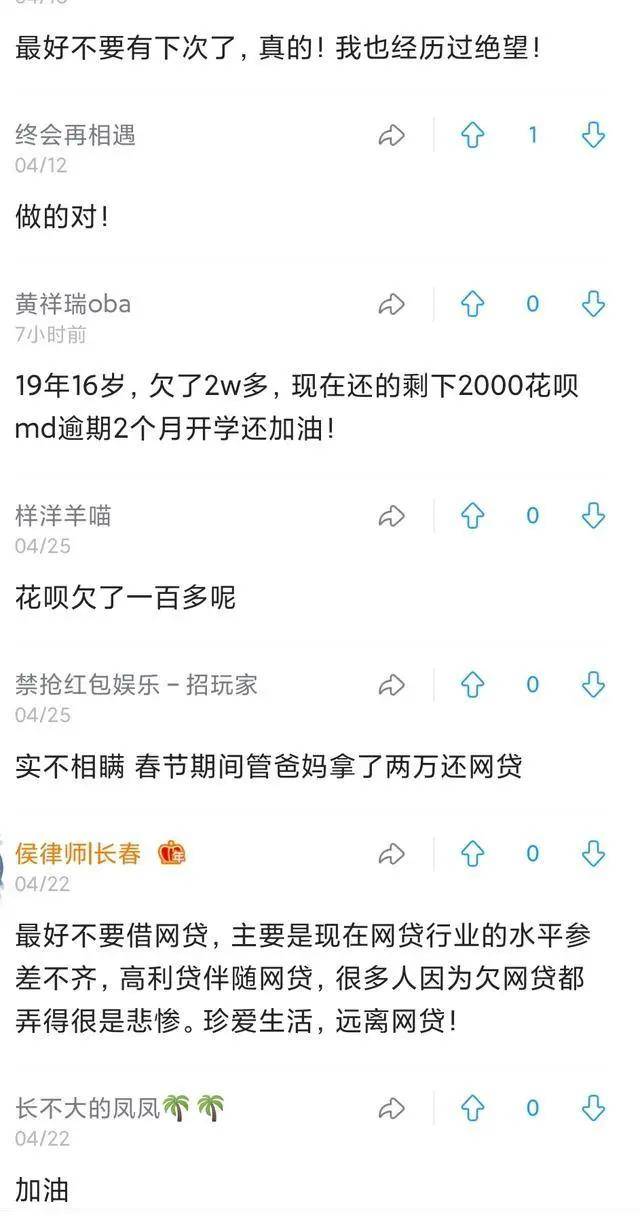
Task: Share the comment by 终会再相遇
Action: click(391, 135)
